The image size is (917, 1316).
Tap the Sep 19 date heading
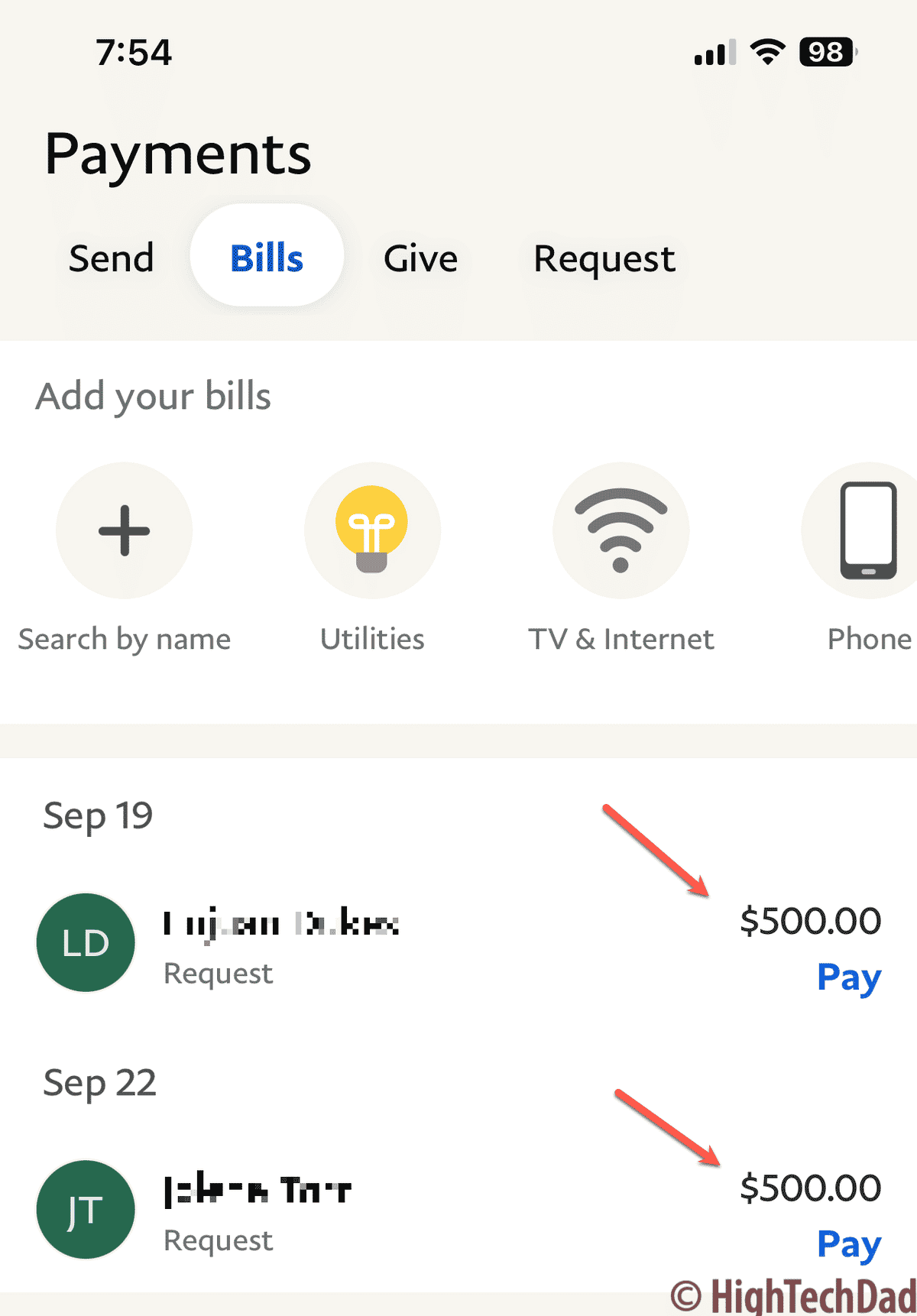(98, 815)
